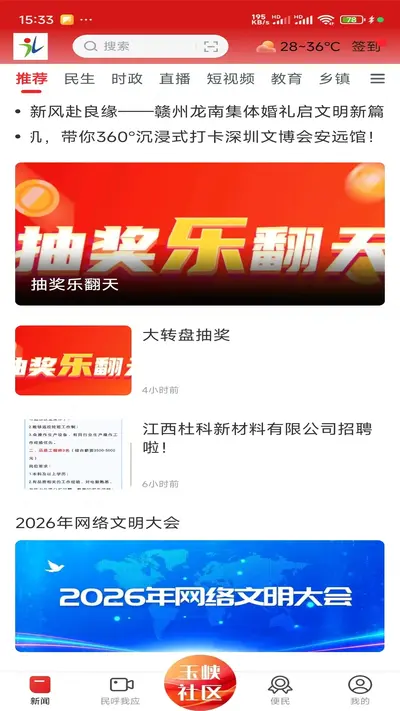Switch to the 时政 tab
This screenshot has width=400, height=711.
[127, 78]
